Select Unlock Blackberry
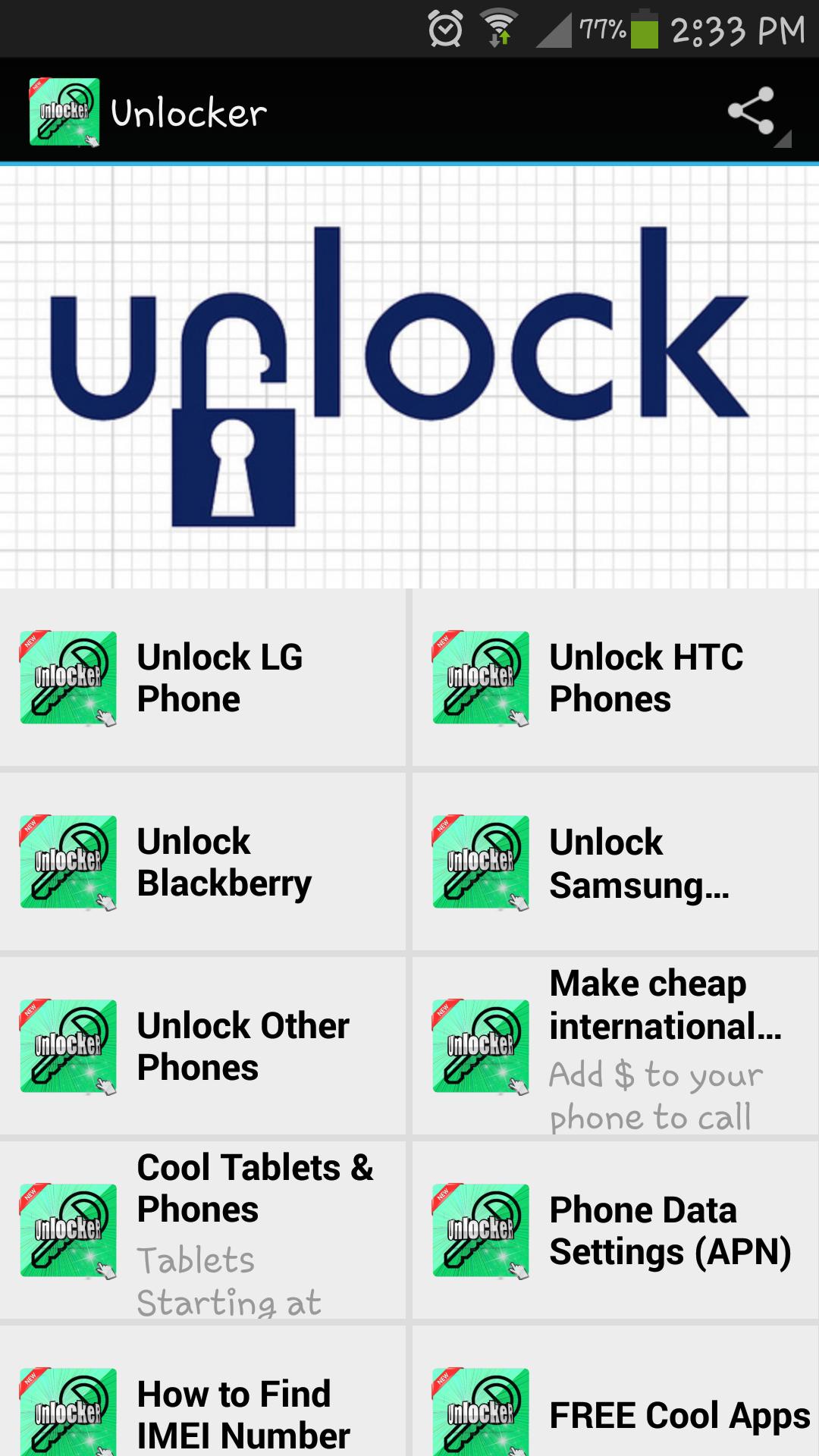The width and height of the screenshot is (819, 1456). (x=203, y=862)
